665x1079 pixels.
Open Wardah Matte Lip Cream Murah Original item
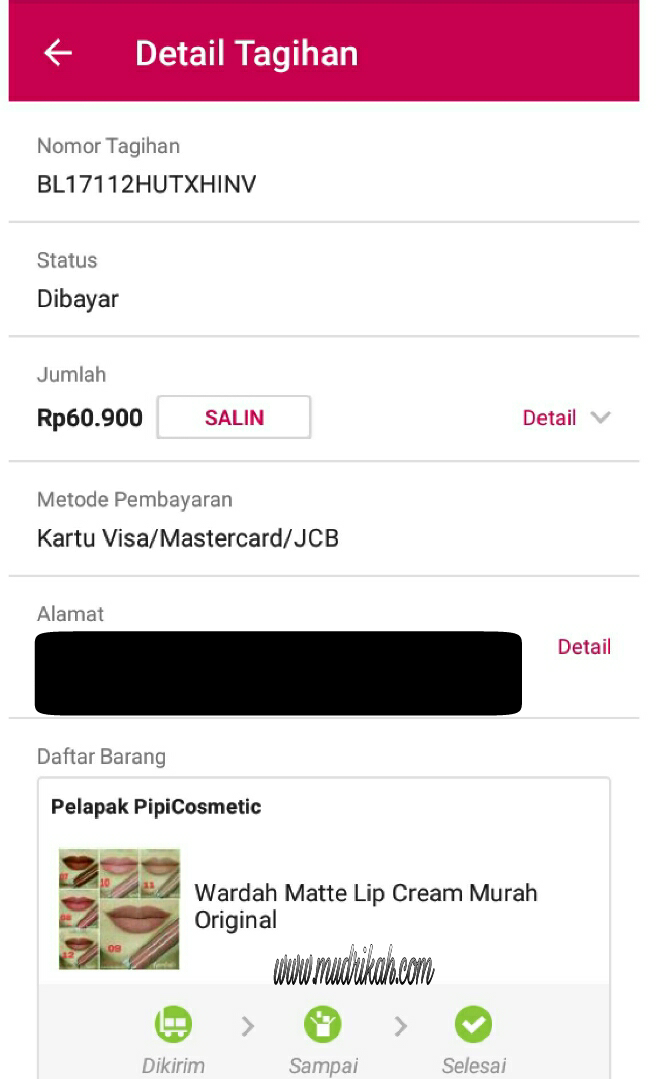(365, 906)
